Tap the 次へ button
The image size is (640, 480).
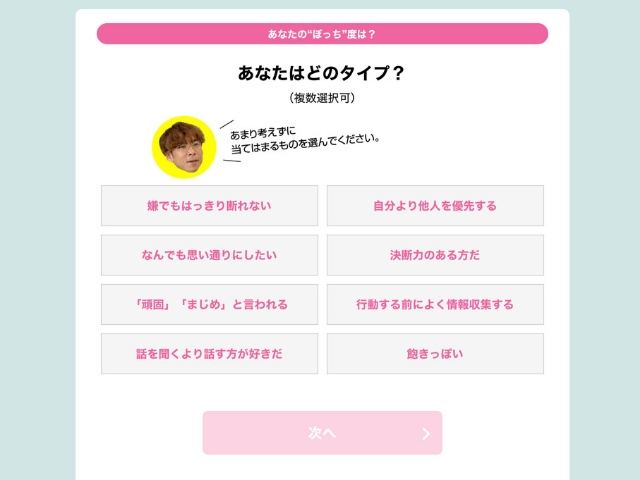point(322,433)
